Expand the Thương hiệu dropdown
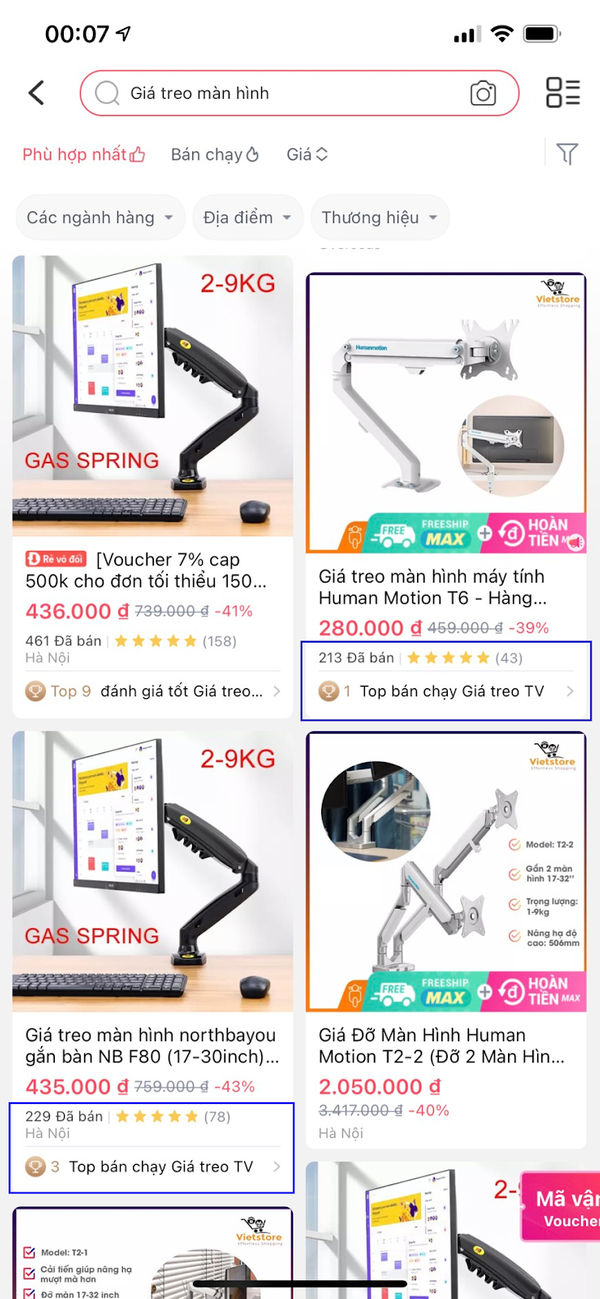The width and height of the screenshot is (600, 1299). point(380,218)
